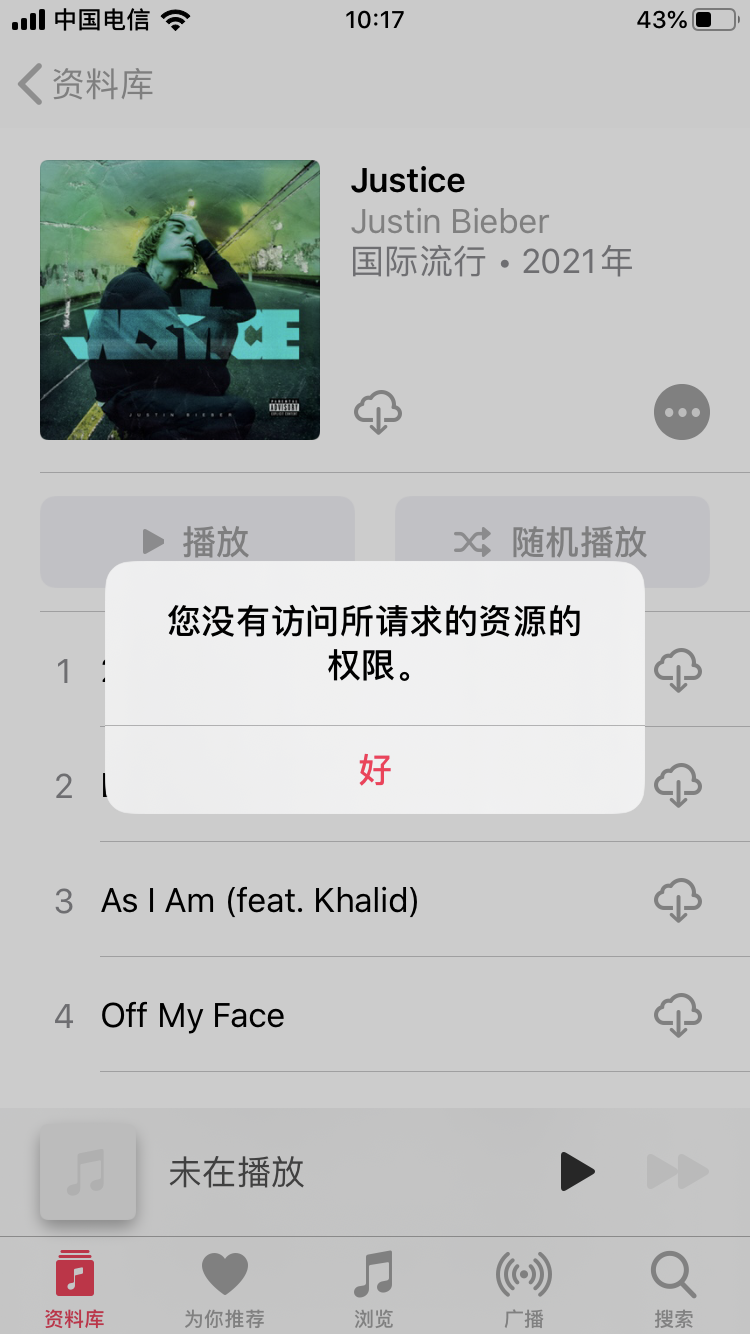Open the album's more options menu
The image size is (750, 1334).
point(682,412)
